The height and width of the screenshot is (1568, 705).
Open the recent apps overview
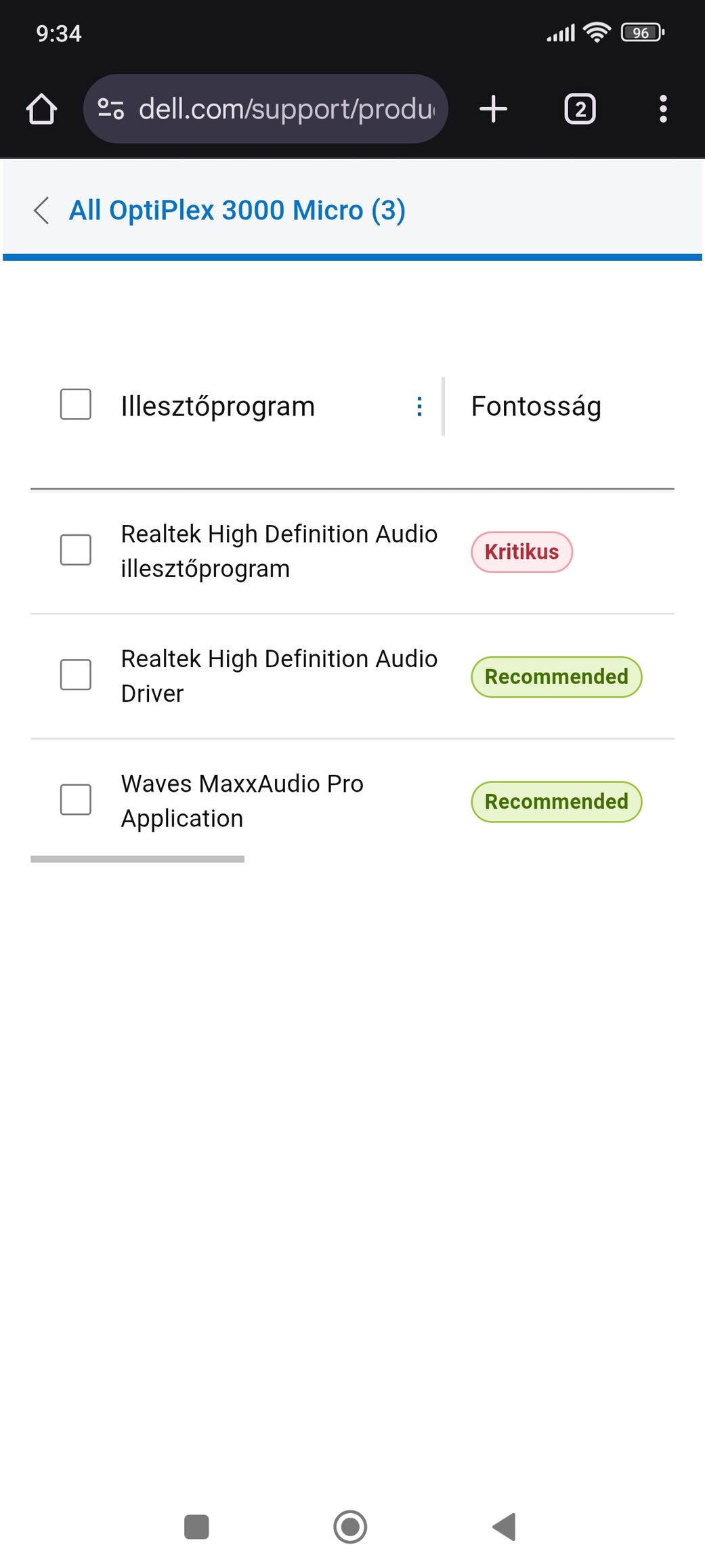[196, 1527]
